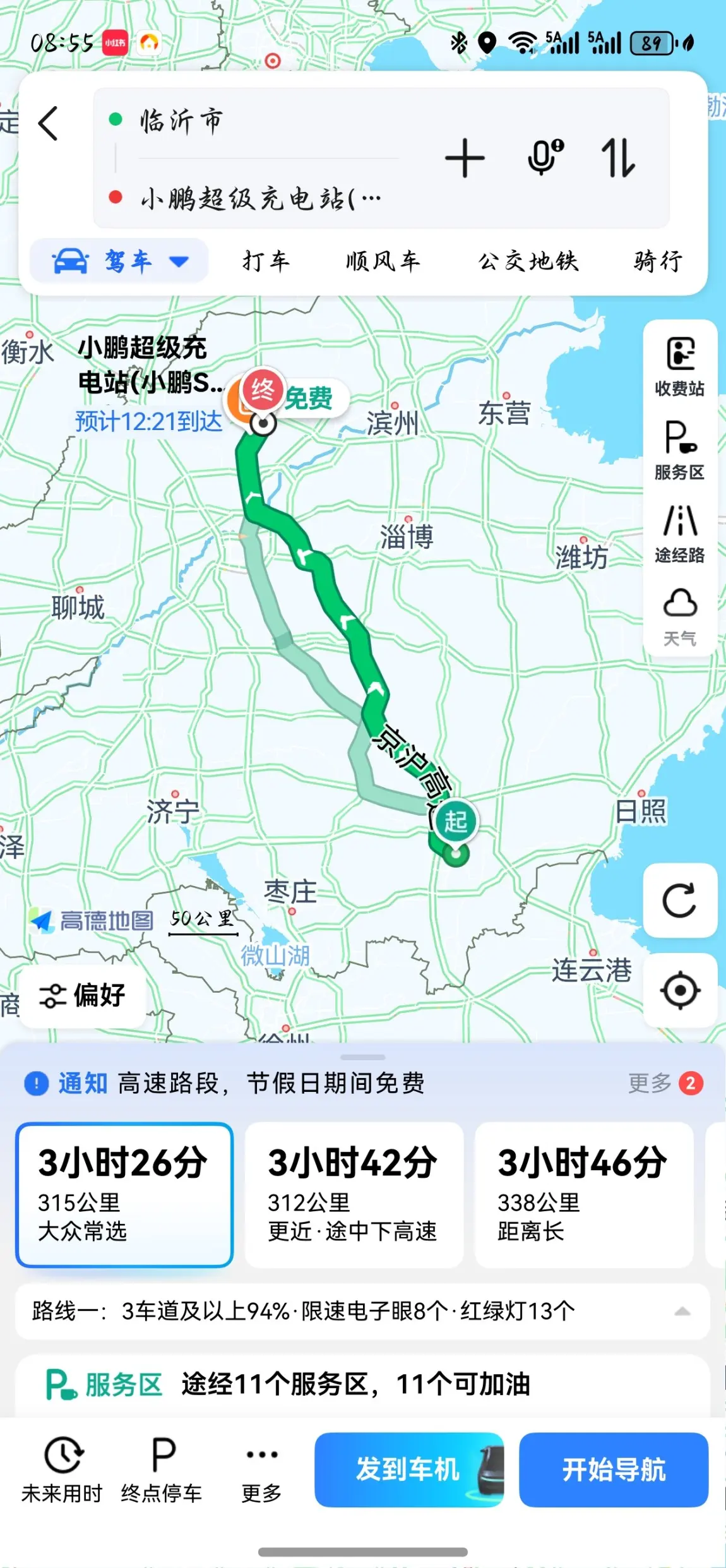726x1568 pixels.
Task: Show 服务区 on the map
Action: [x=680, y=450]
